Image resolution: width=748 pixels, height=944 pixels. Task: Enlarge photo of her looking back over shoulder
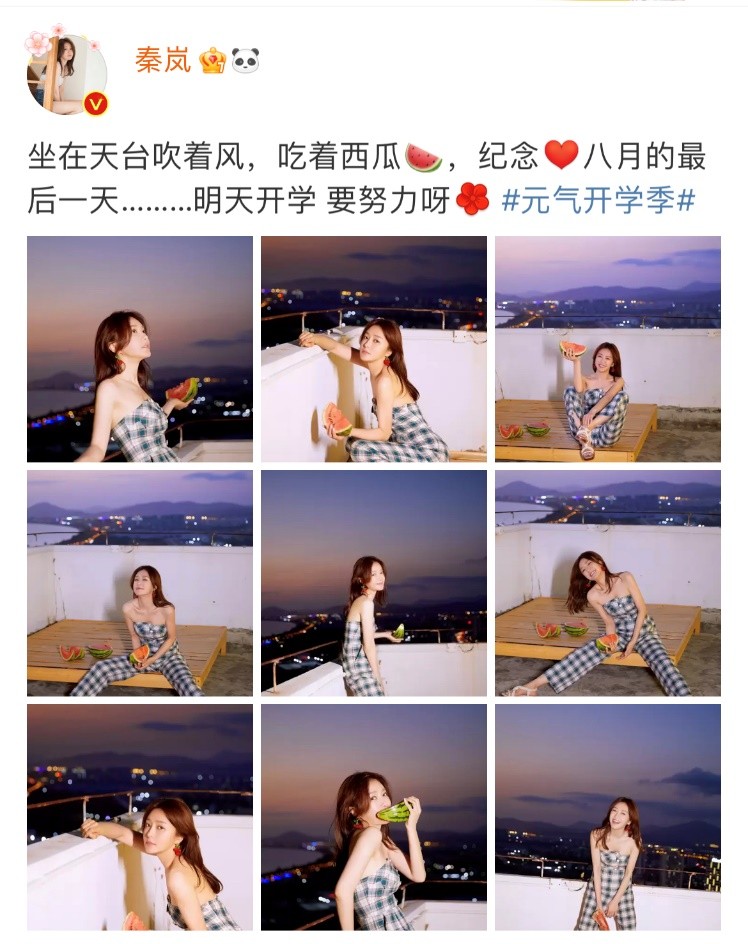point(374,582)
